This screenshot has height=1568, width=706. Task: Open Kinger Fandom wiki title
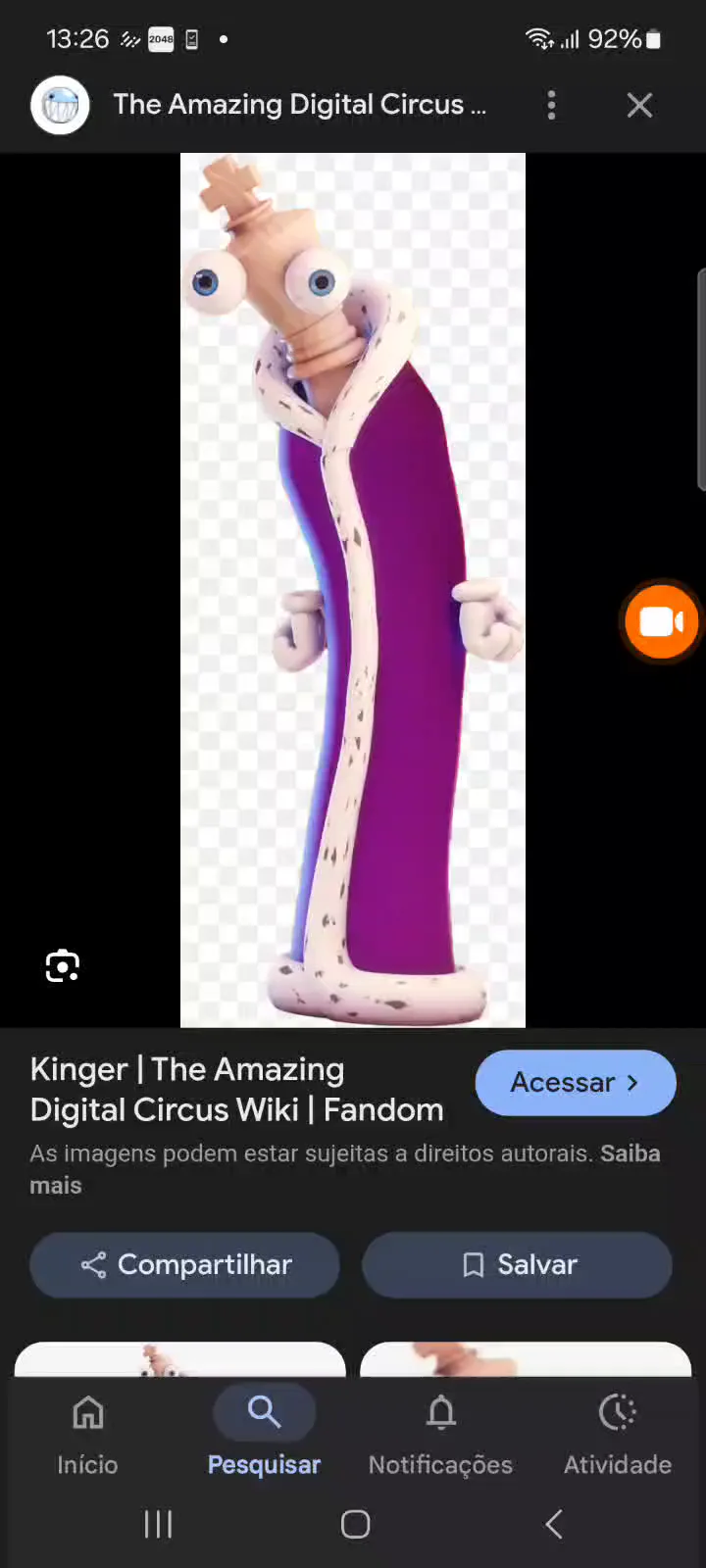[x=236, y=1089]
